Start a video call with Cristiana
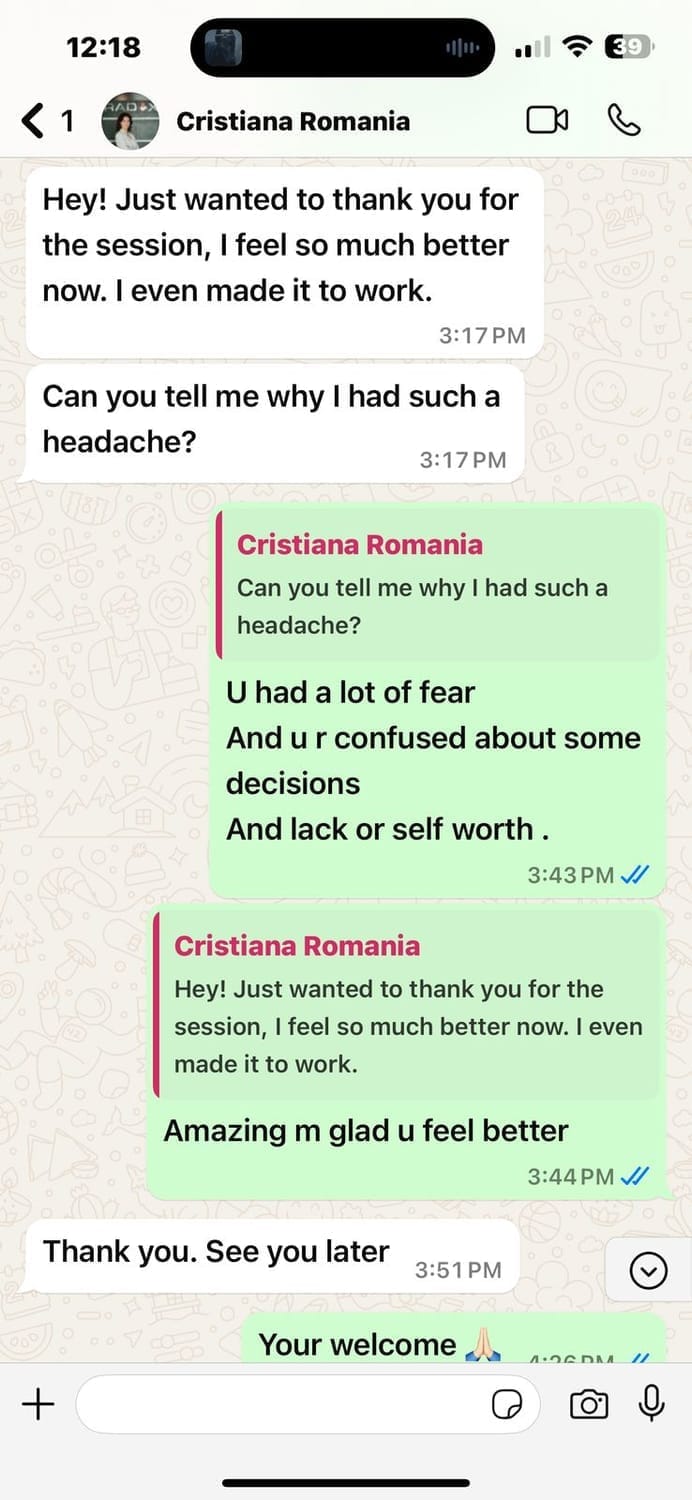The width and height of the screenshot is (692, 1500). (546, 121)
